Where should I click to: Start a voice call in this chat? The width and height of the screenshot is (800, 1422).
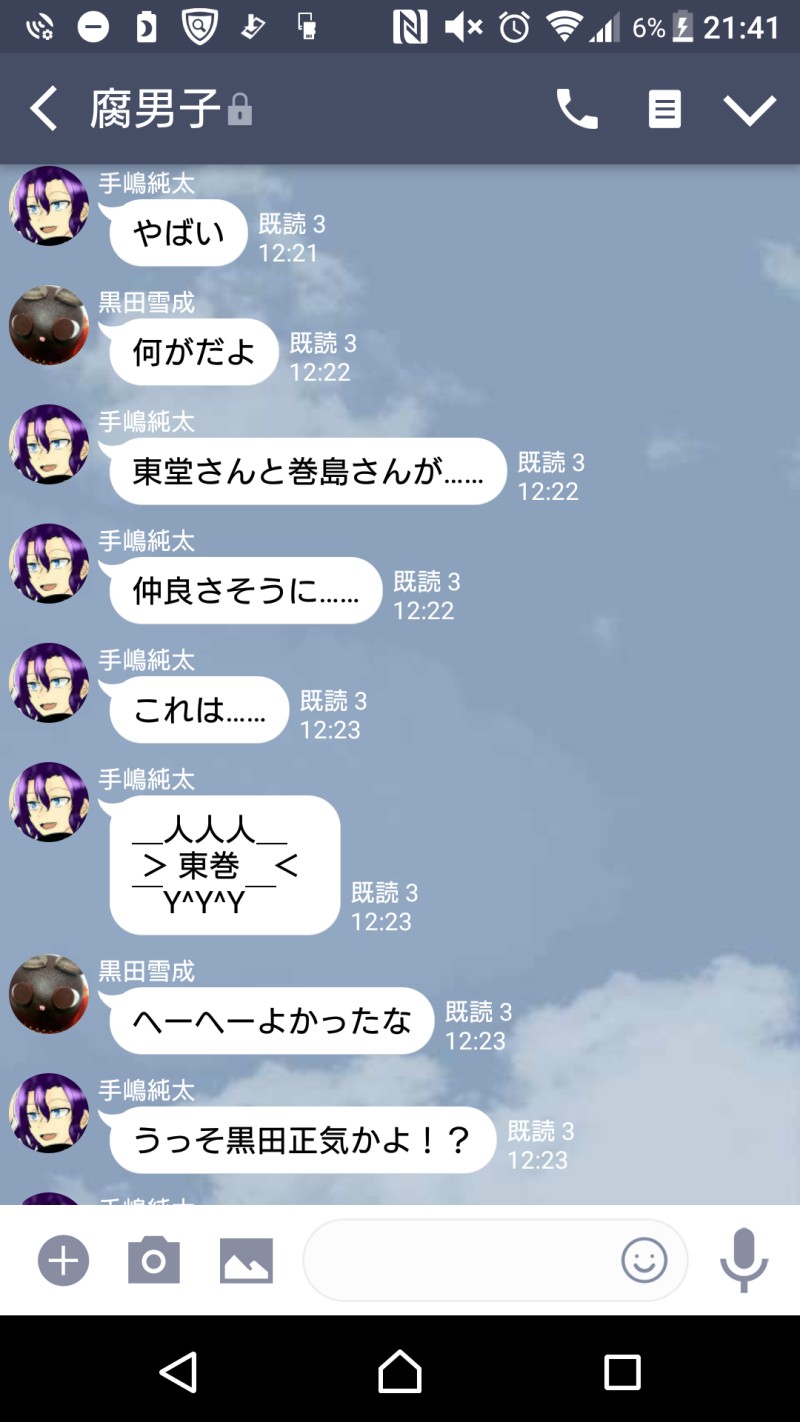pyautogui.click(x=577, y=109)
